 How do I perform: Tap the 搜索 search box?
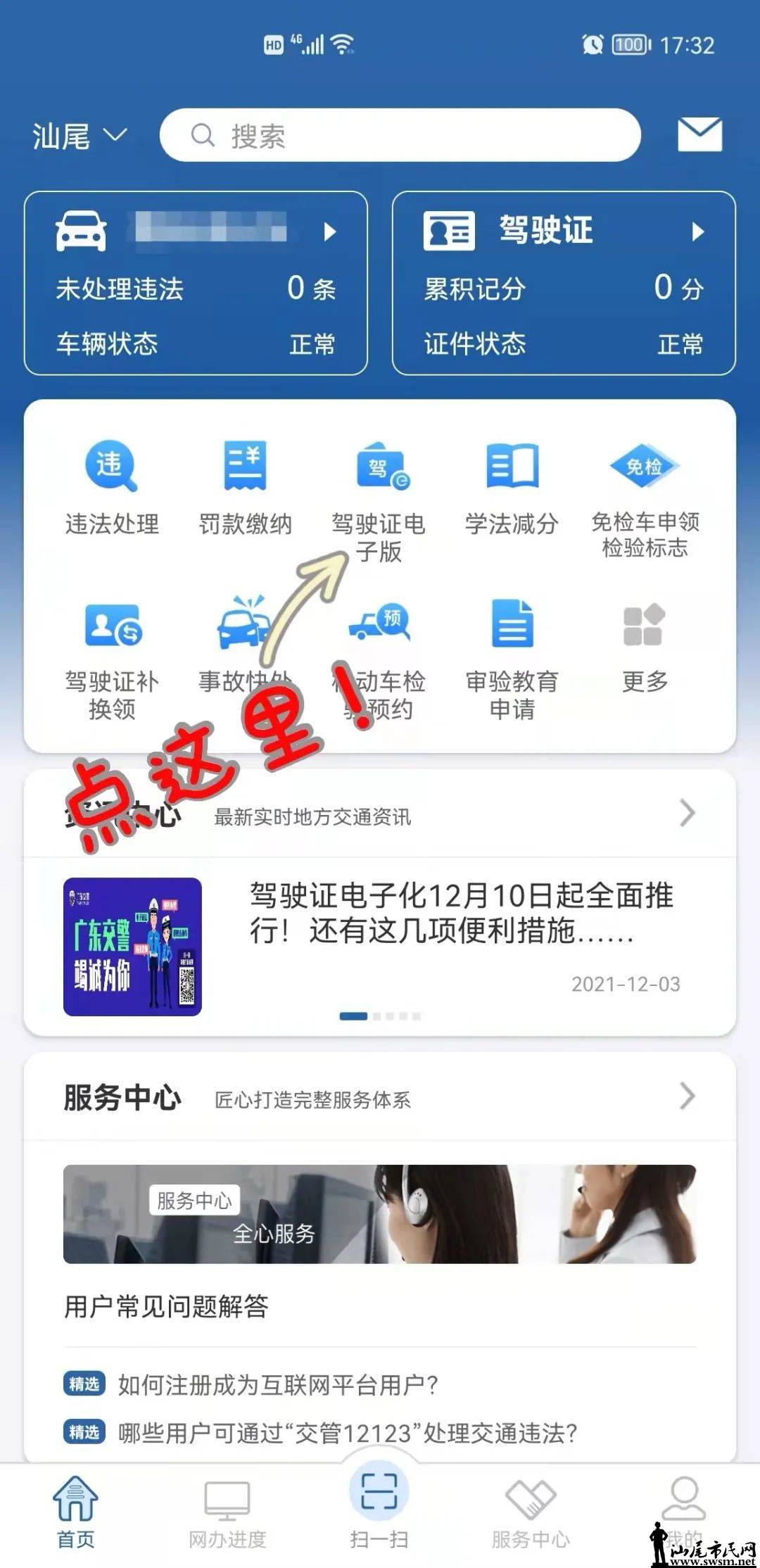click(400, 135)
